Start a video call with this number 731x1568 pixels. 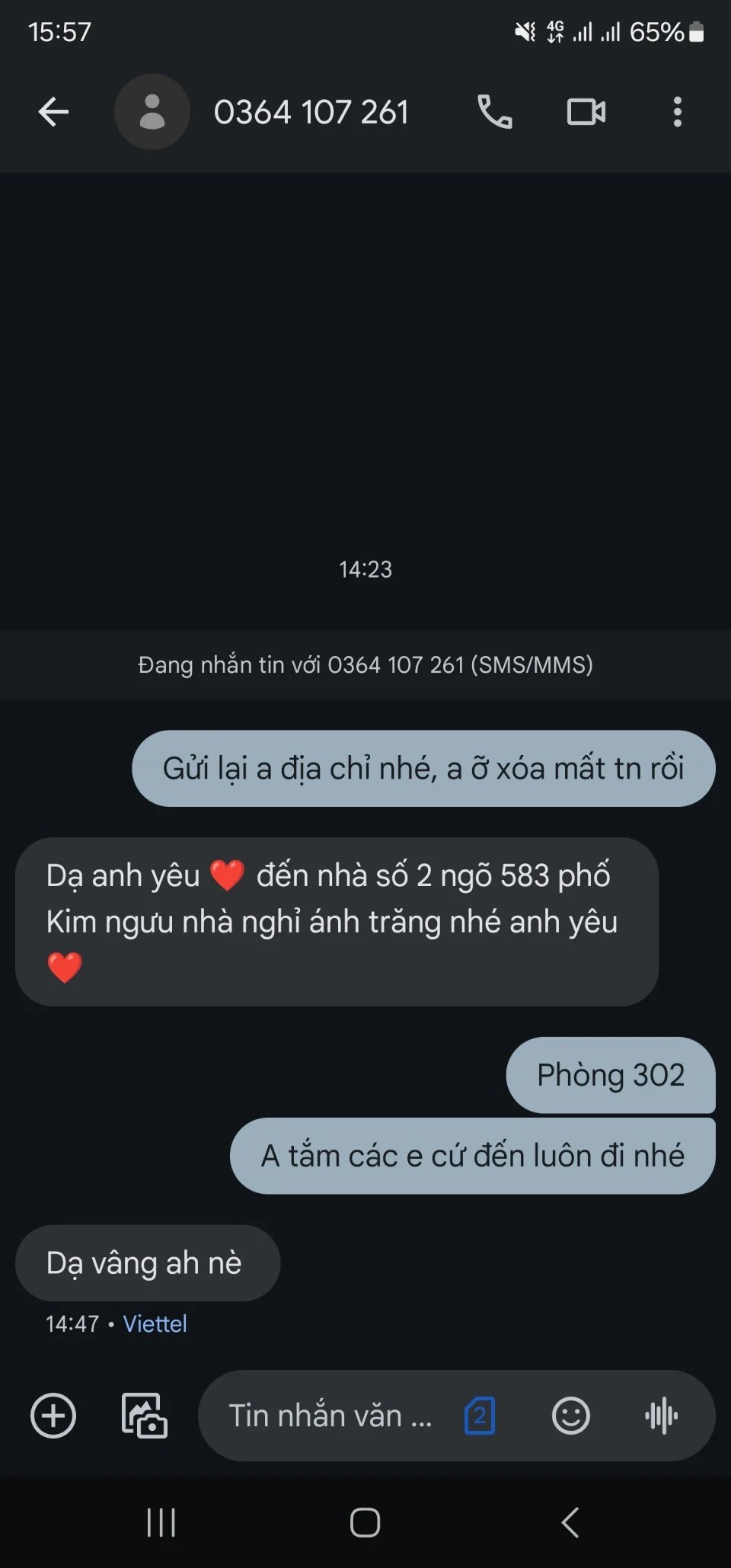[586, 112]
